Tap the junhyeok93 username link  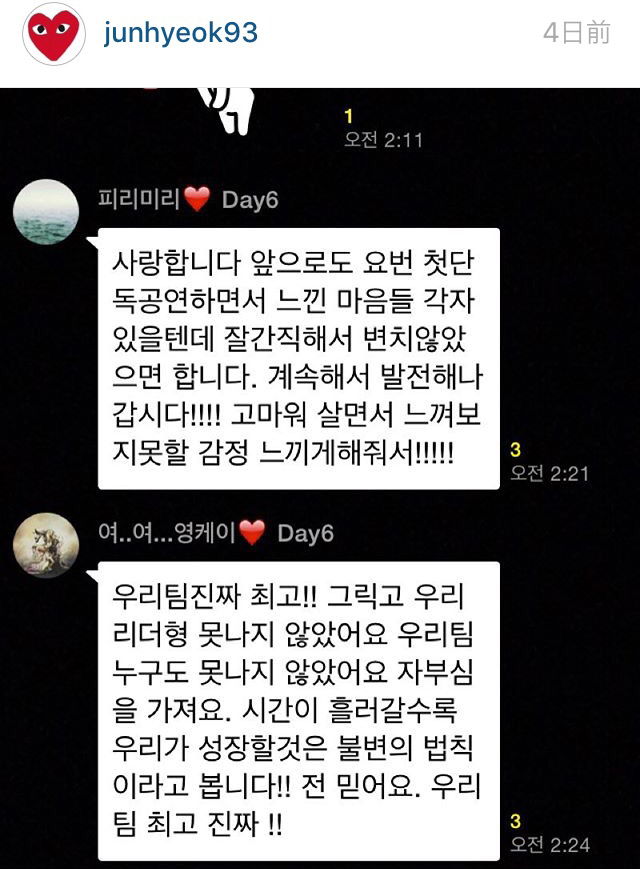tap(180, 33)
